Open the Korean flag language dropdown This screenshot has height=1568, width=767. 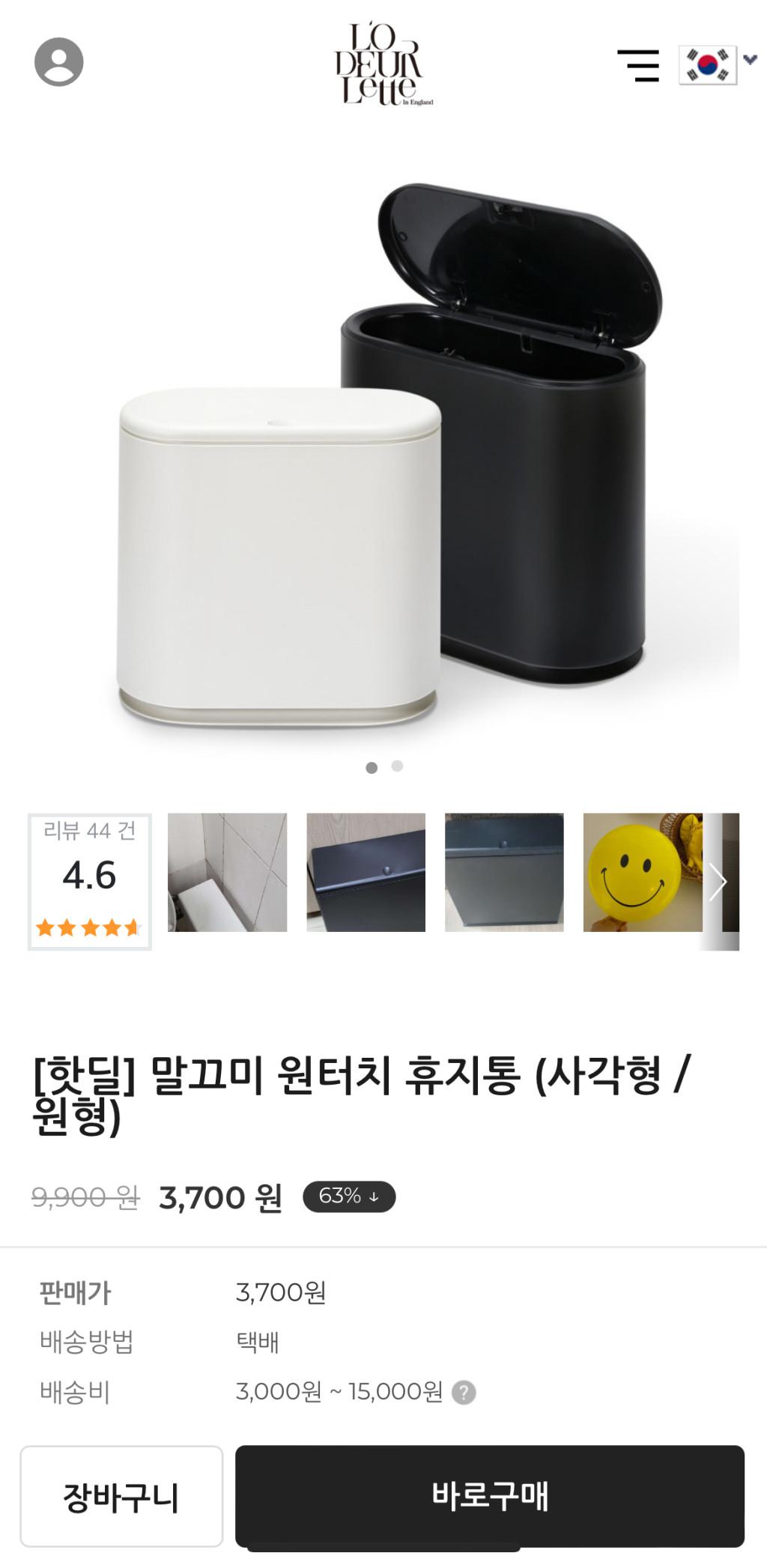point(718,64)
